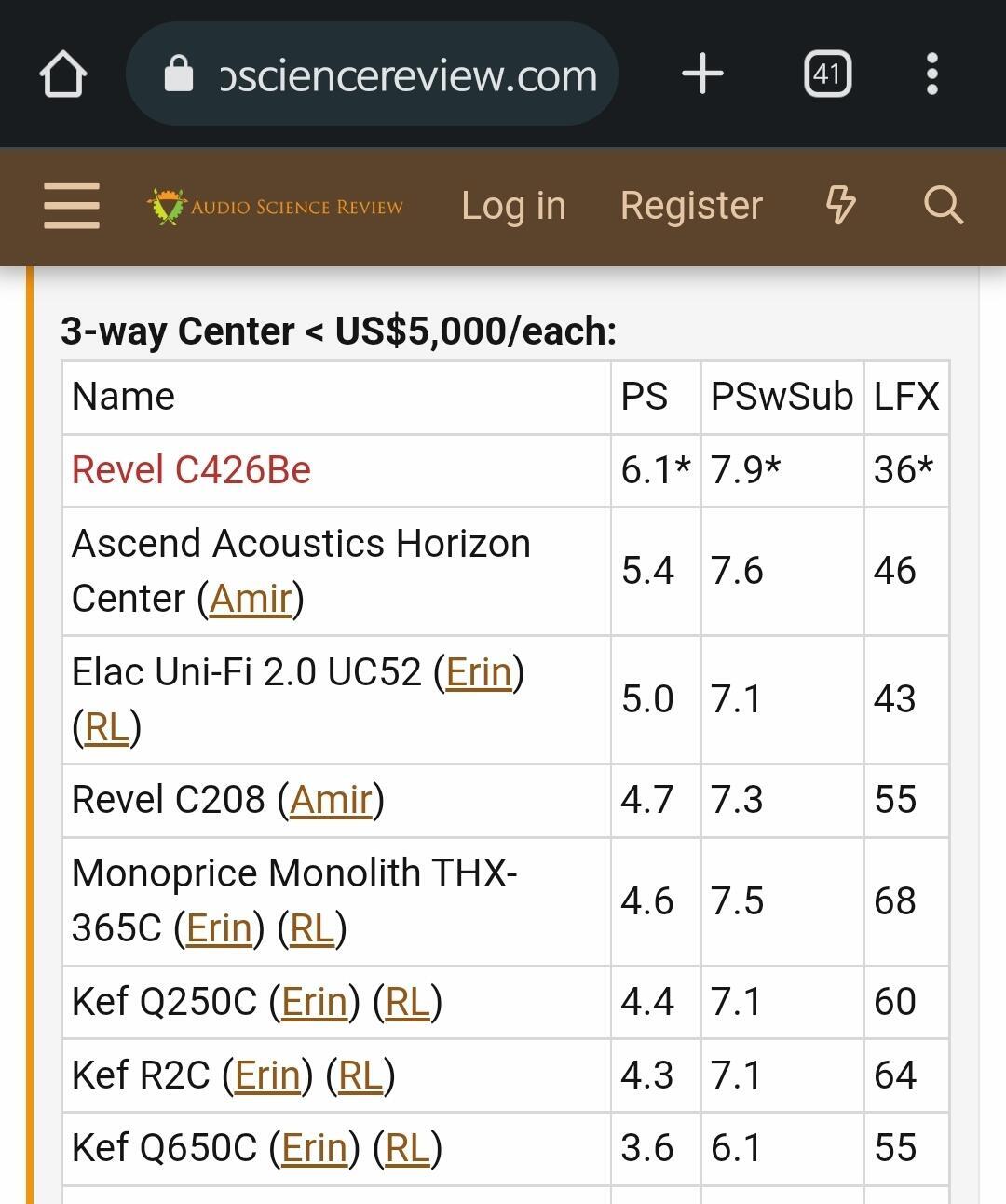Screen dimensions: 1006x1204
Task: Go to the browser home page
Action: [63, 74]
